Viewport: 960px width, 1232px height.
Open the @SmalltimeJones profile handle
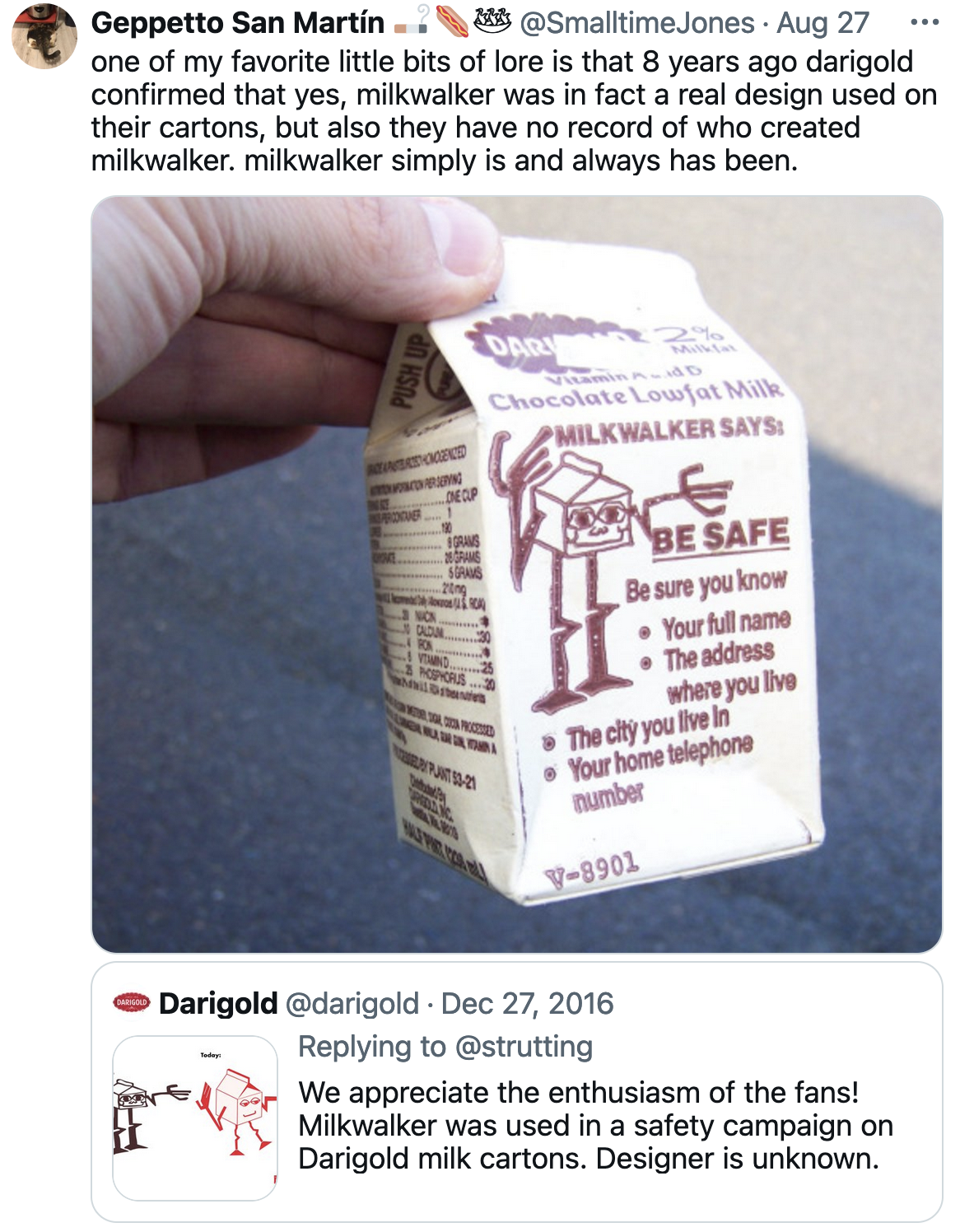[x=637, y=23]
